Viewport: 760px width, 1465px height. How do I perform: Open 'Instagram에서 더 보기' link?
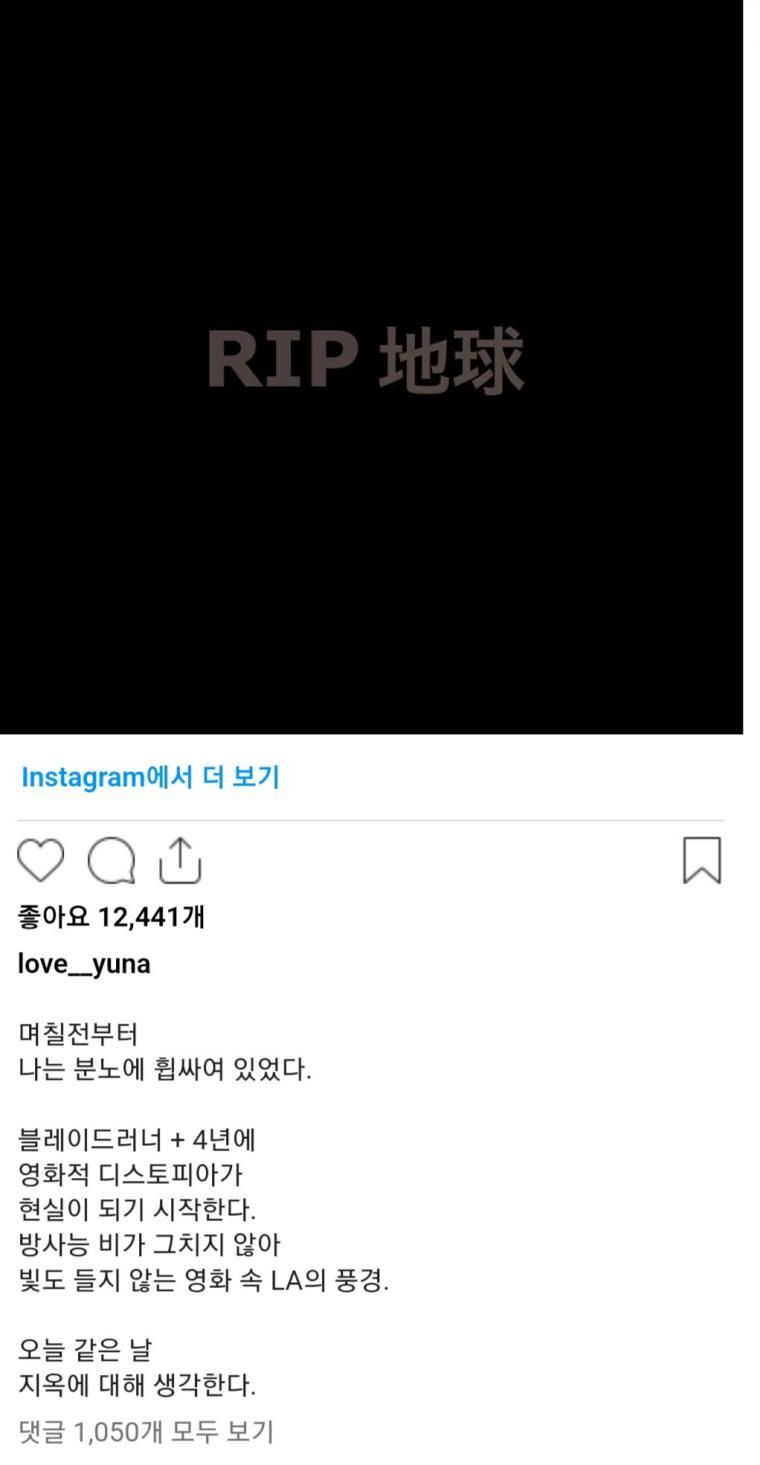[150, 777]
